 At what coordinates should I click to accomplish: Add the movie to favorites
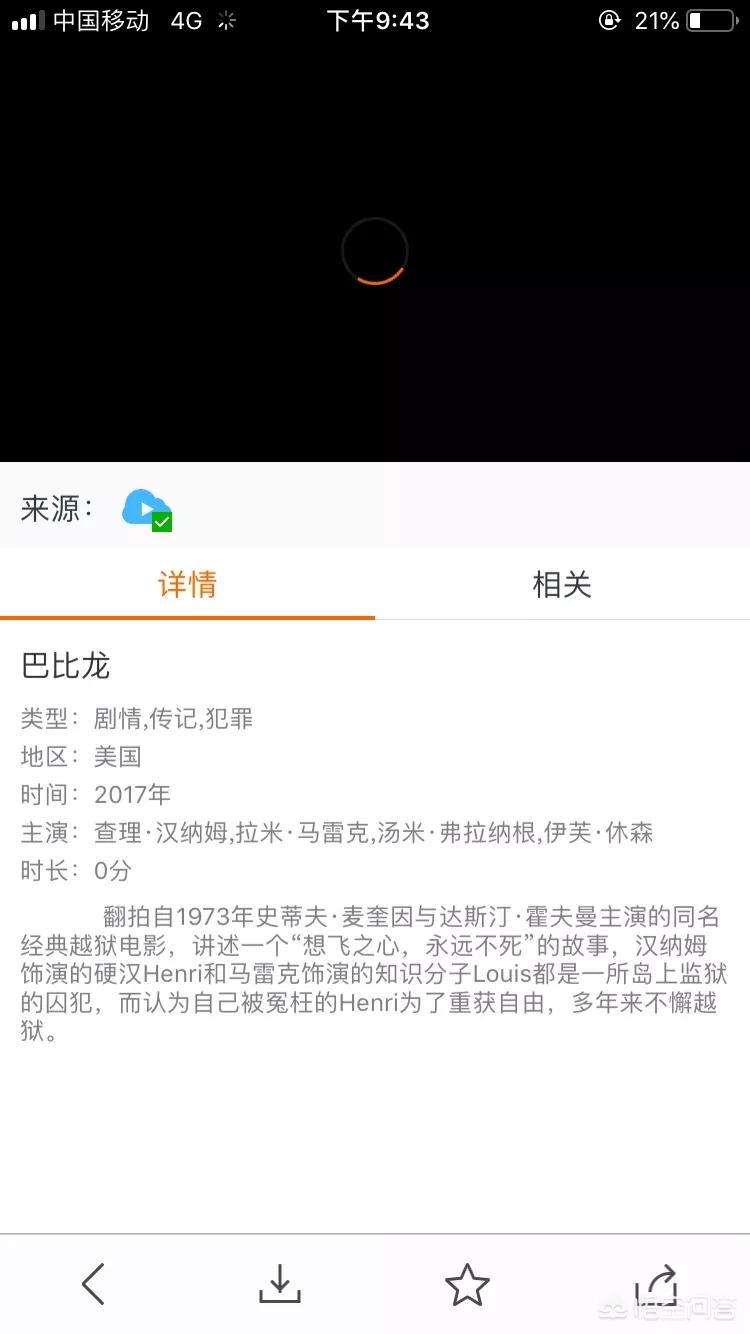(x=467, y=1284)
